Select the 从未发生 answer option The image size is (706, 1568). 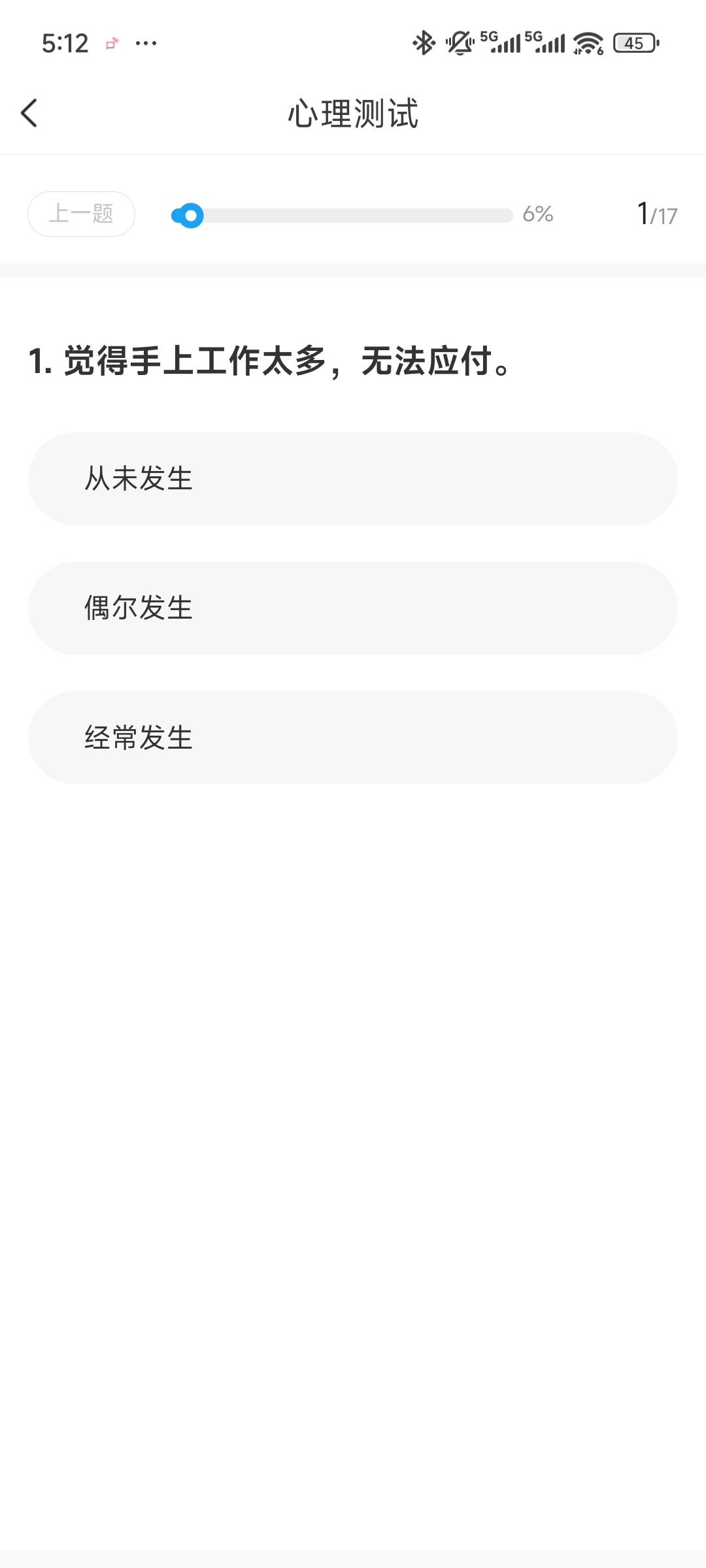tap(353, 478)
